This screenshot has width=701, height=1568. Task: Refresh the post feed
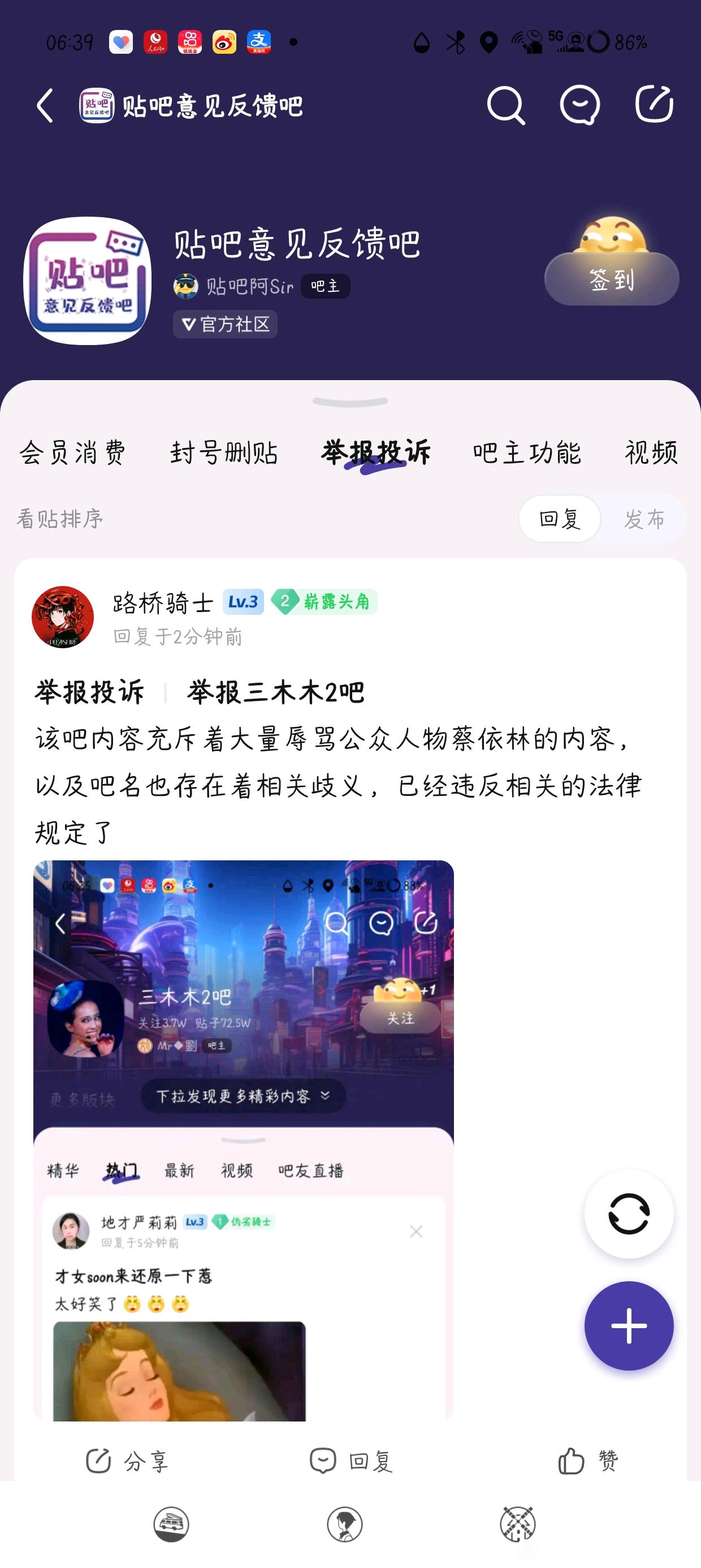tap(629, 1214)
